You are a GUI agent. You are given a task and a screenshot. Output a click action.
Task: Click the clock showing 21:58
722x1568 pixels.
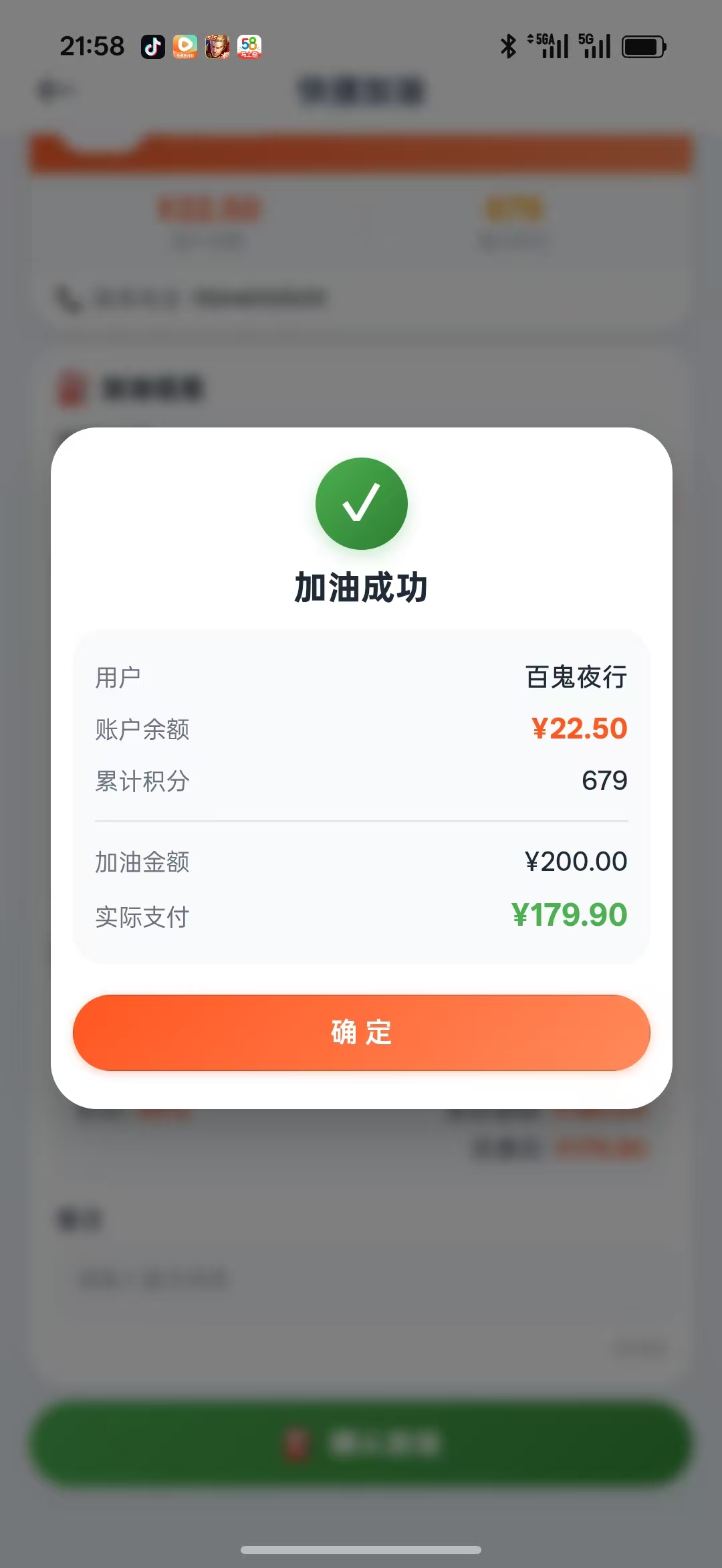pos(93,45)
